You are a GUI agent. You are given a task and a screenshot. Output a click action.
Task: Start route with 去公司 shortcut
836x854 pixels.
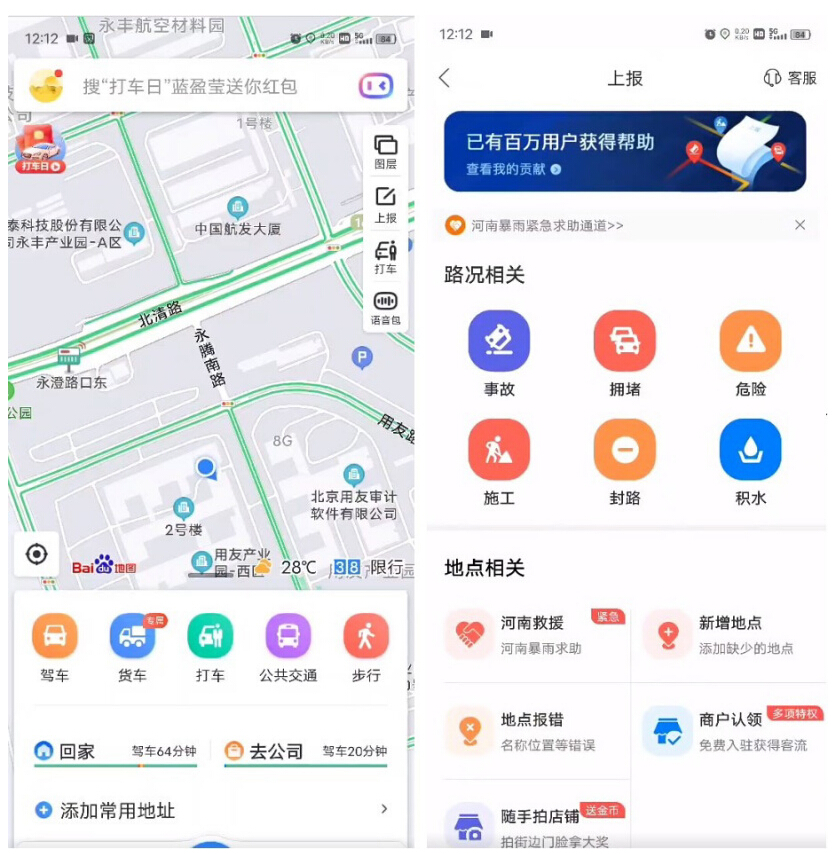coord(305,751)
